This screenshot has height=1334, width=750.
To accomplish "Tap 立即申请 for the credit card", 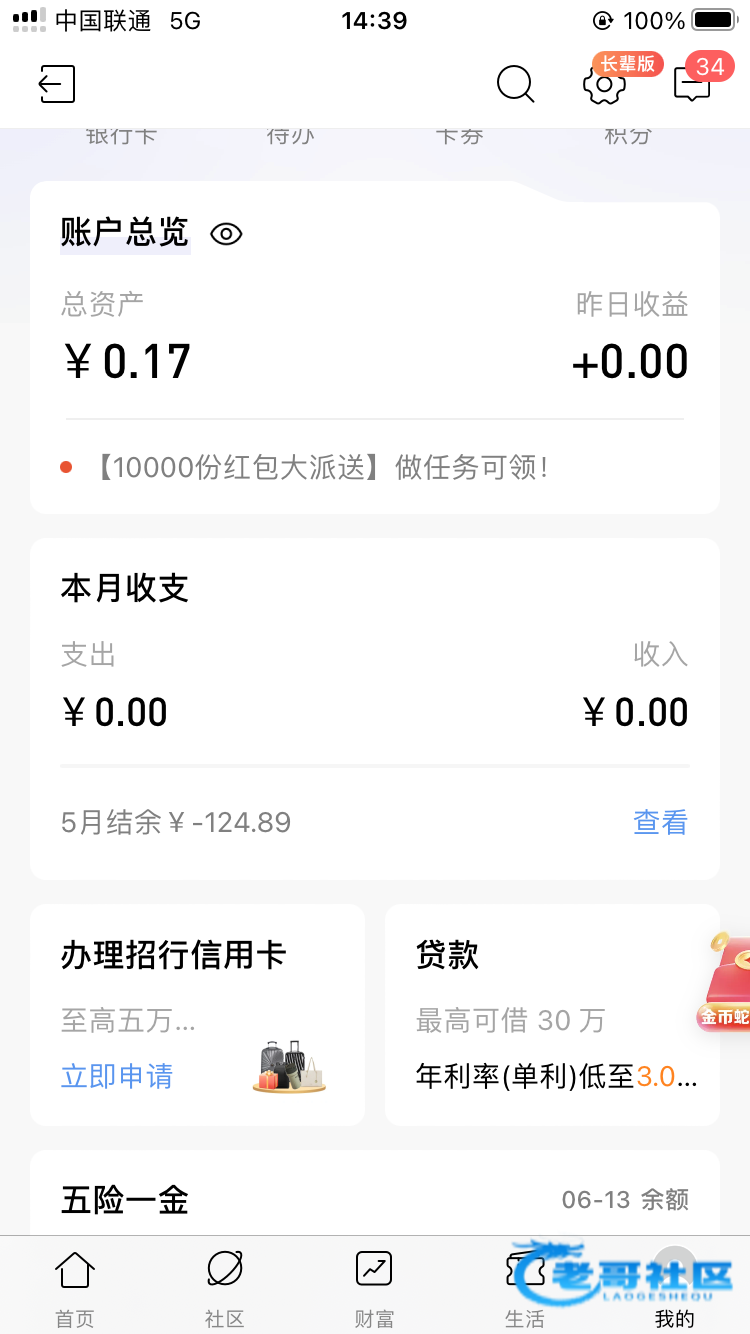I will click(117, 1076).
